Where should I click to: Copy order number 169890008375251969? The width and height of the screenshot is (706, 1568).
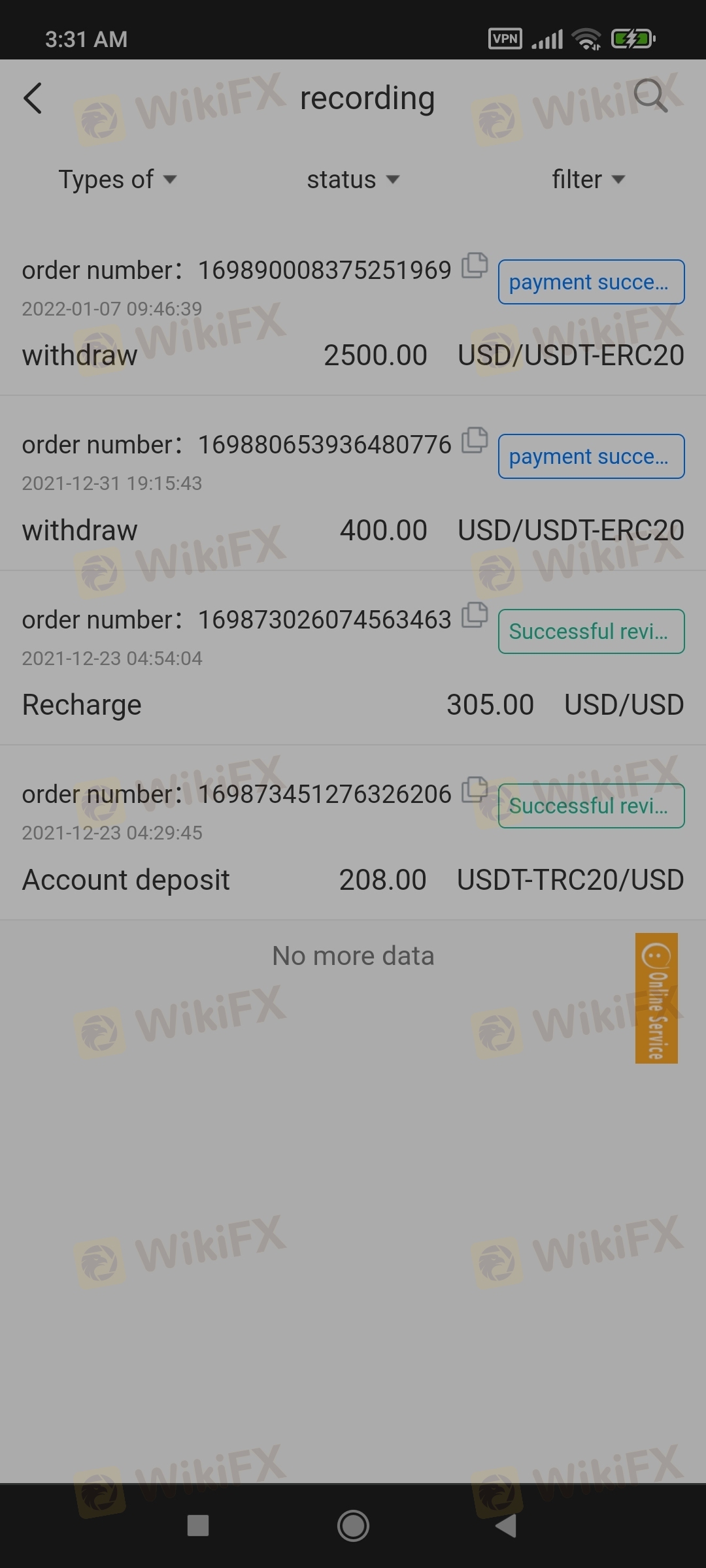(x=475, y=265)
